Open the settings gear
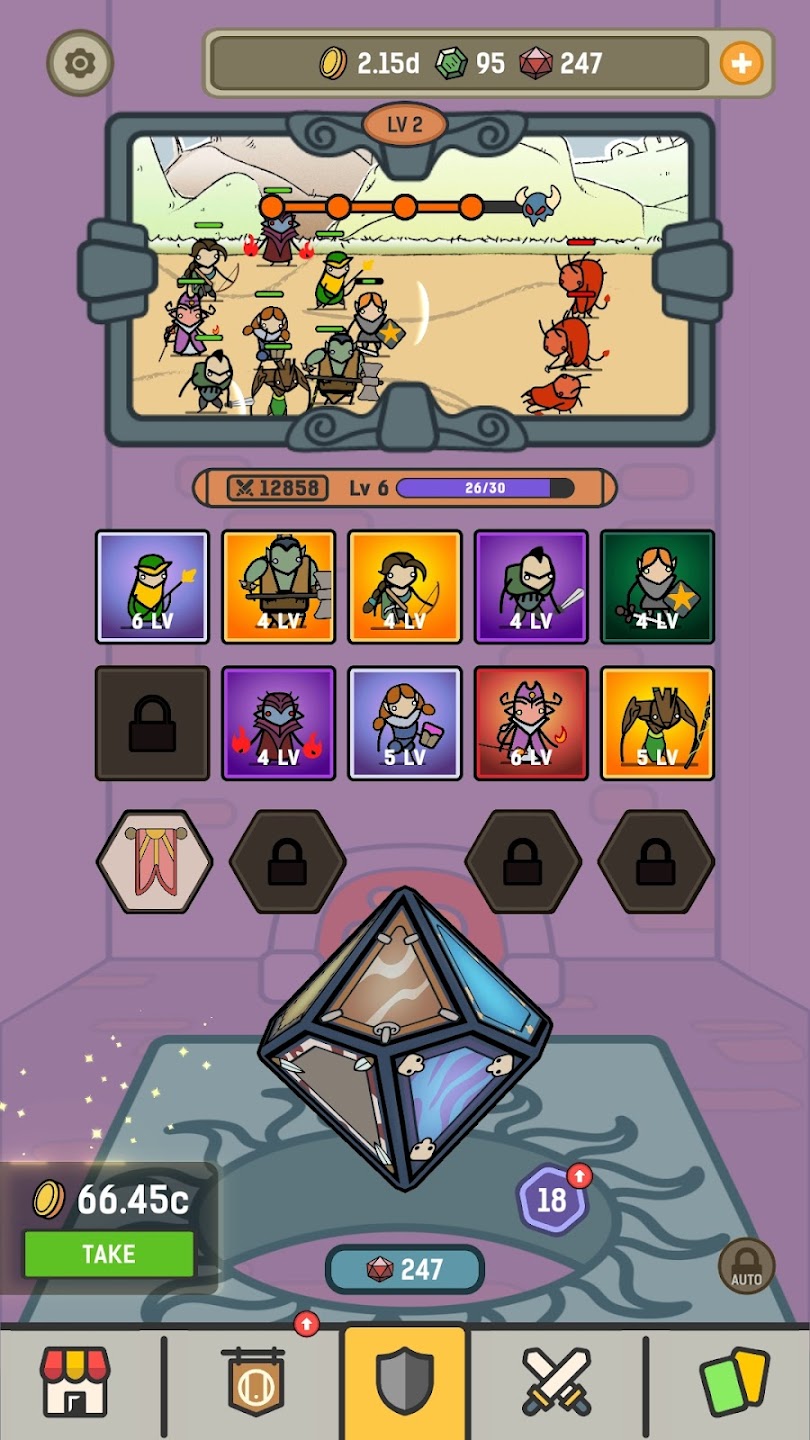Image resolution: width=810 pixels, height=1440 pixels. click(79, 64)
